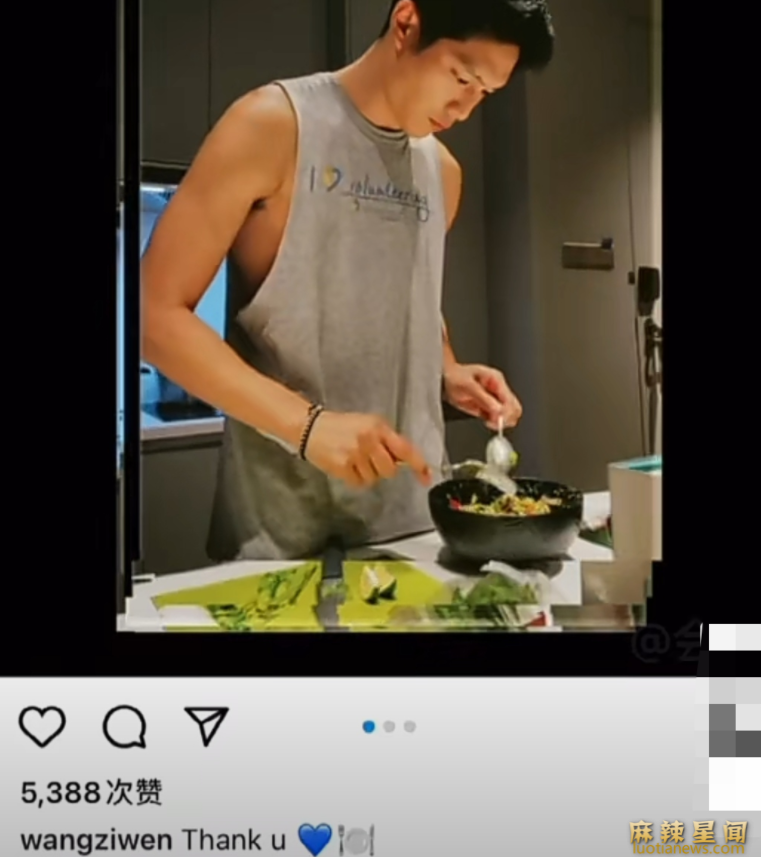This screenshot has height=857, width=761.
Task: Like wangziwen's post with the heart icon
Action: pyautogui.click(x=42, y=726)
